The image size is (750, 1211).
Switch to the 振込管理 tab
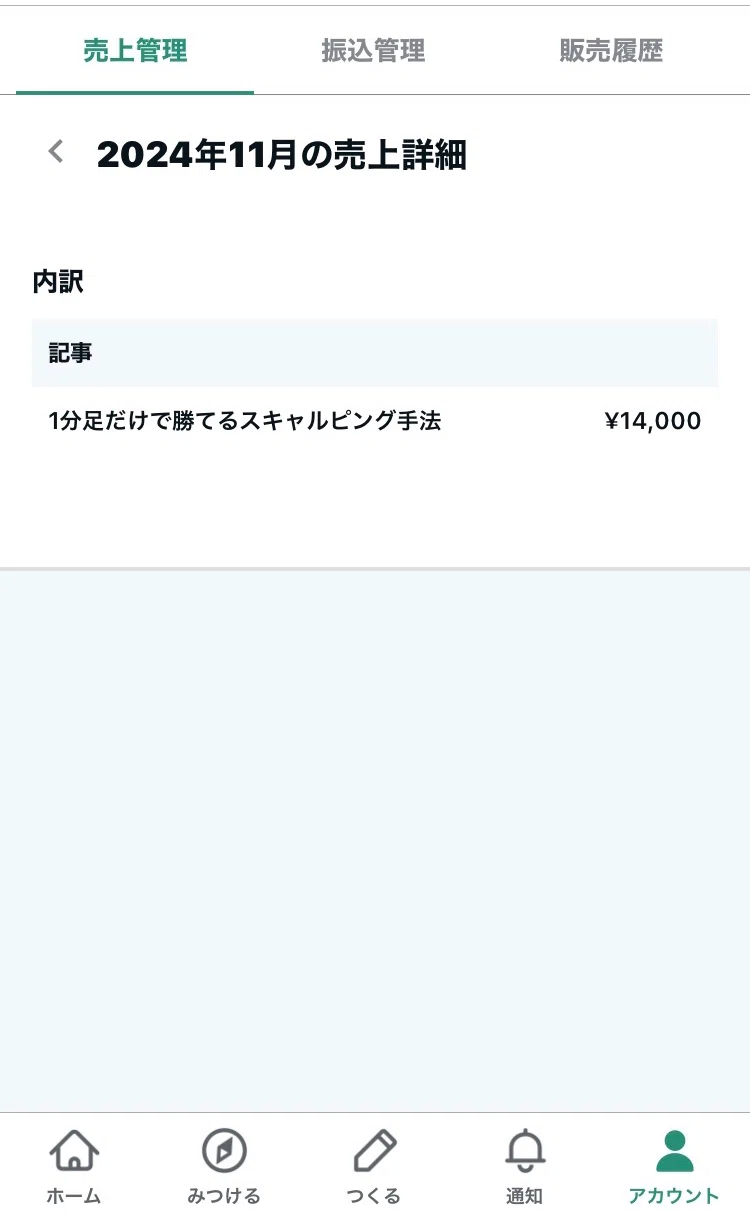[373, 51]
